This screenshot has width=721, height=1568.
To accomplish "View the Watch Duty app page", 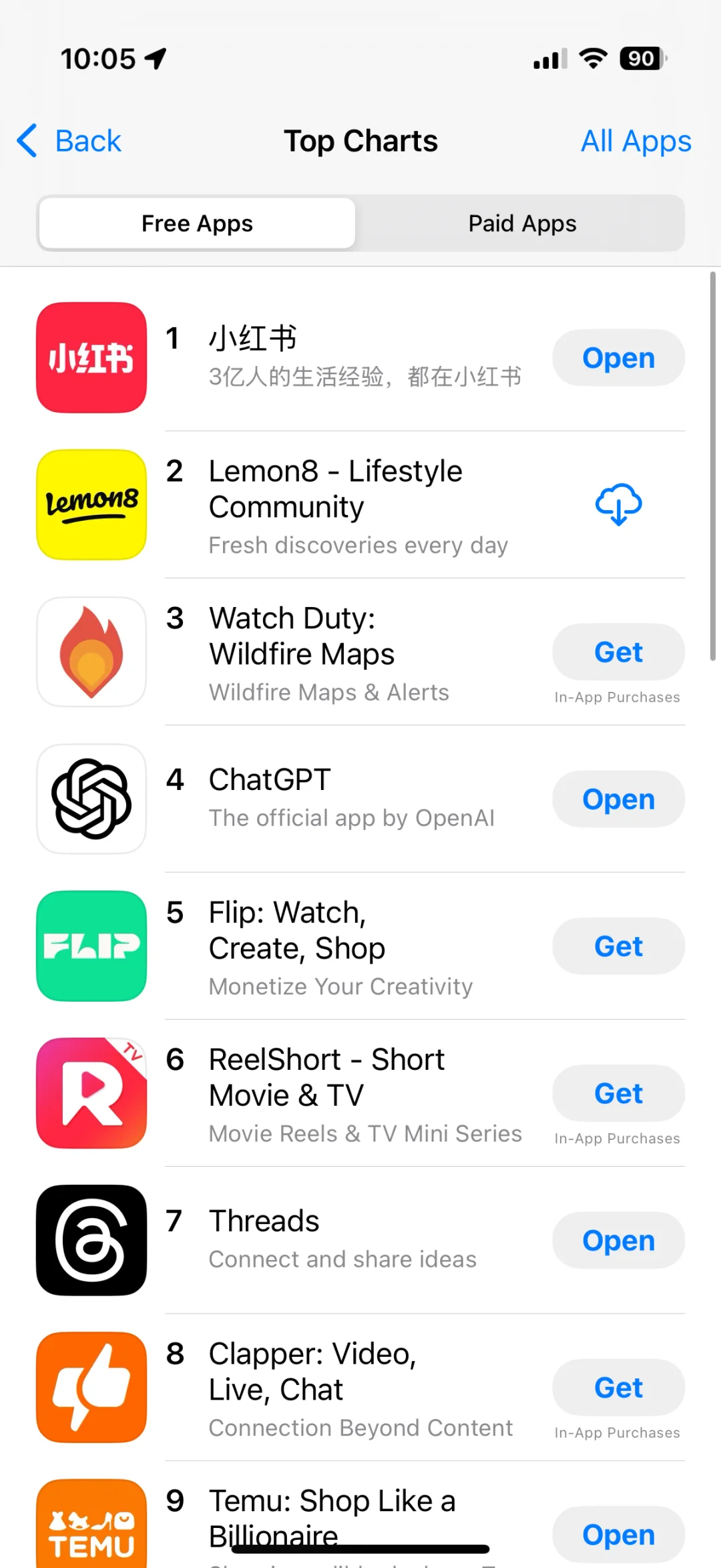I will pyautogui.click(x=302, y=636).
